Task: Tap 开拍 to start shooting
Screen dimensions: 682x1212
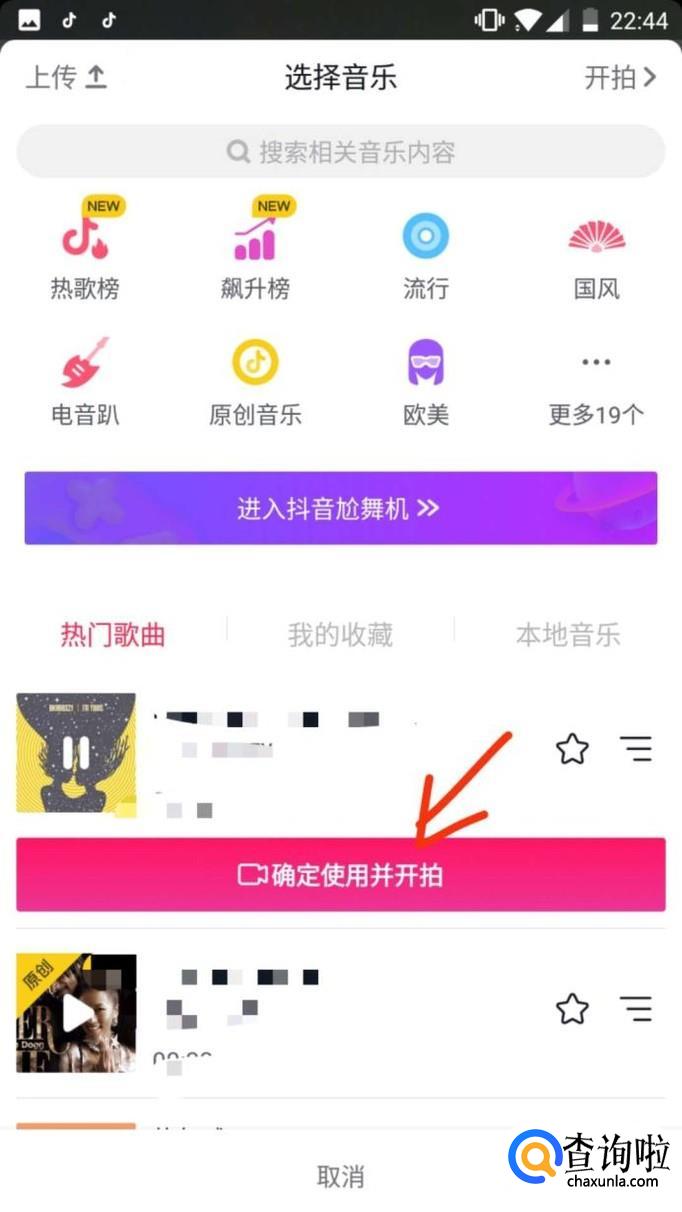Action: pyautogui.click(x=620, y=77)
